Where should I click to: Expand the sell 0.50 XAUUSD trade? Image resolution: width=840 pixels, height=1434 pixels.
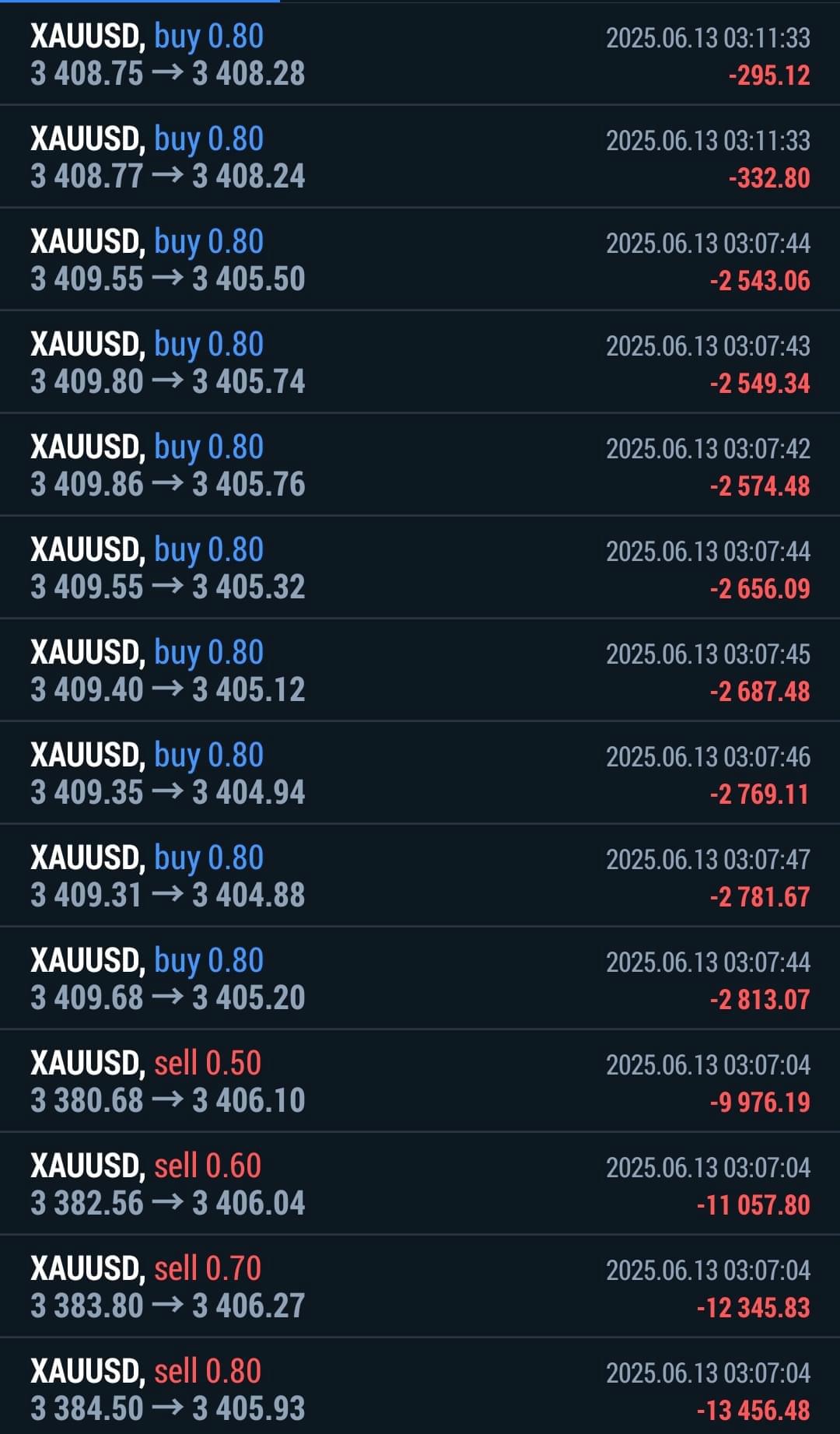tap(420, 1081)
